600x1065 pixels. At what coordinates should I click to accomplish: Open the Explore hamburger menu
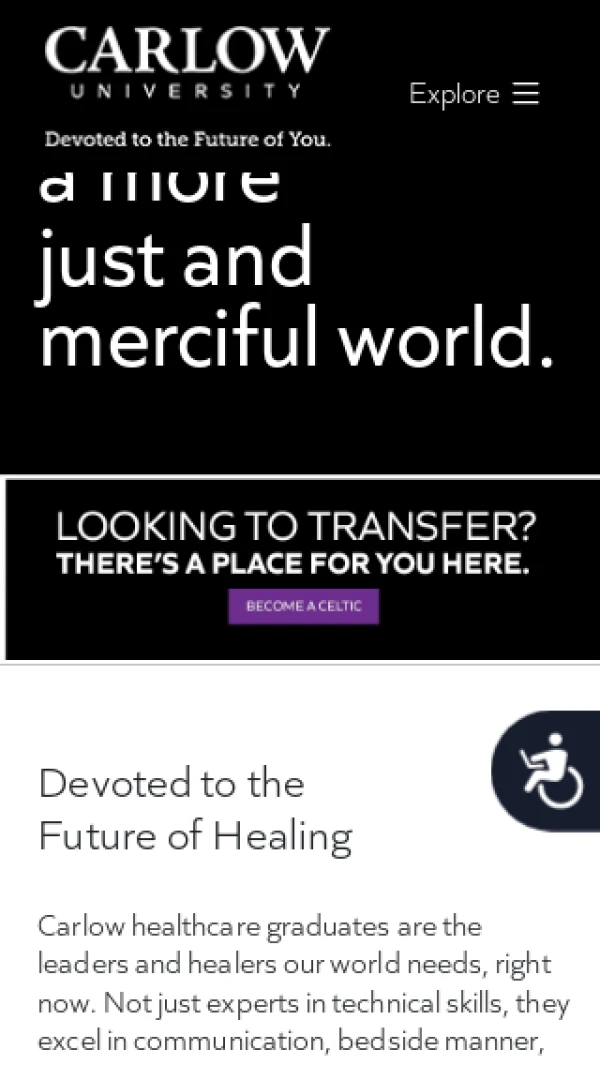[474, 94]
